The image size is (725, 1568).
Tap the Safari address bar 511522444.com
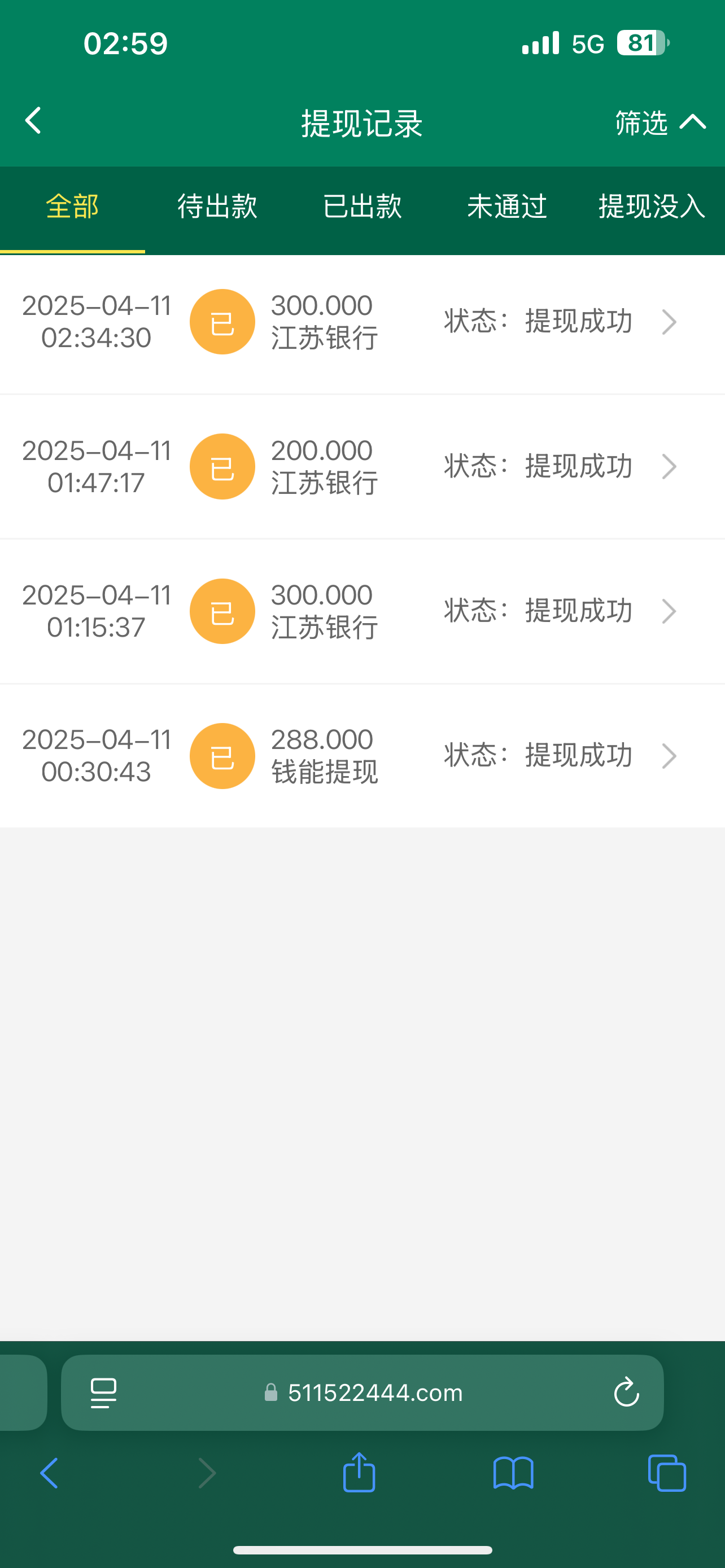click(x=374, y=1392)
